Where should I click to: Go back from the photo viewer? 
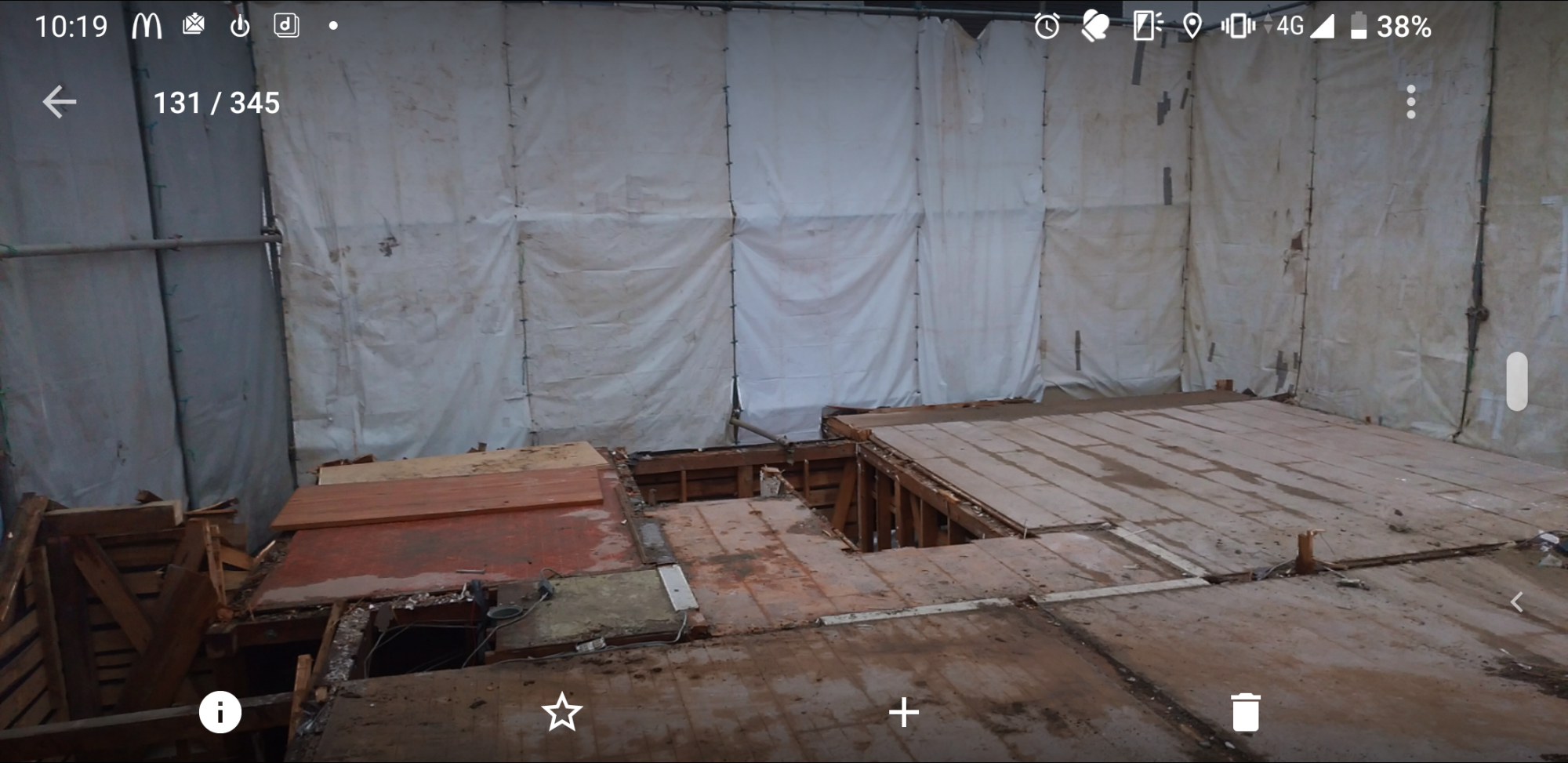pos(60,102)
